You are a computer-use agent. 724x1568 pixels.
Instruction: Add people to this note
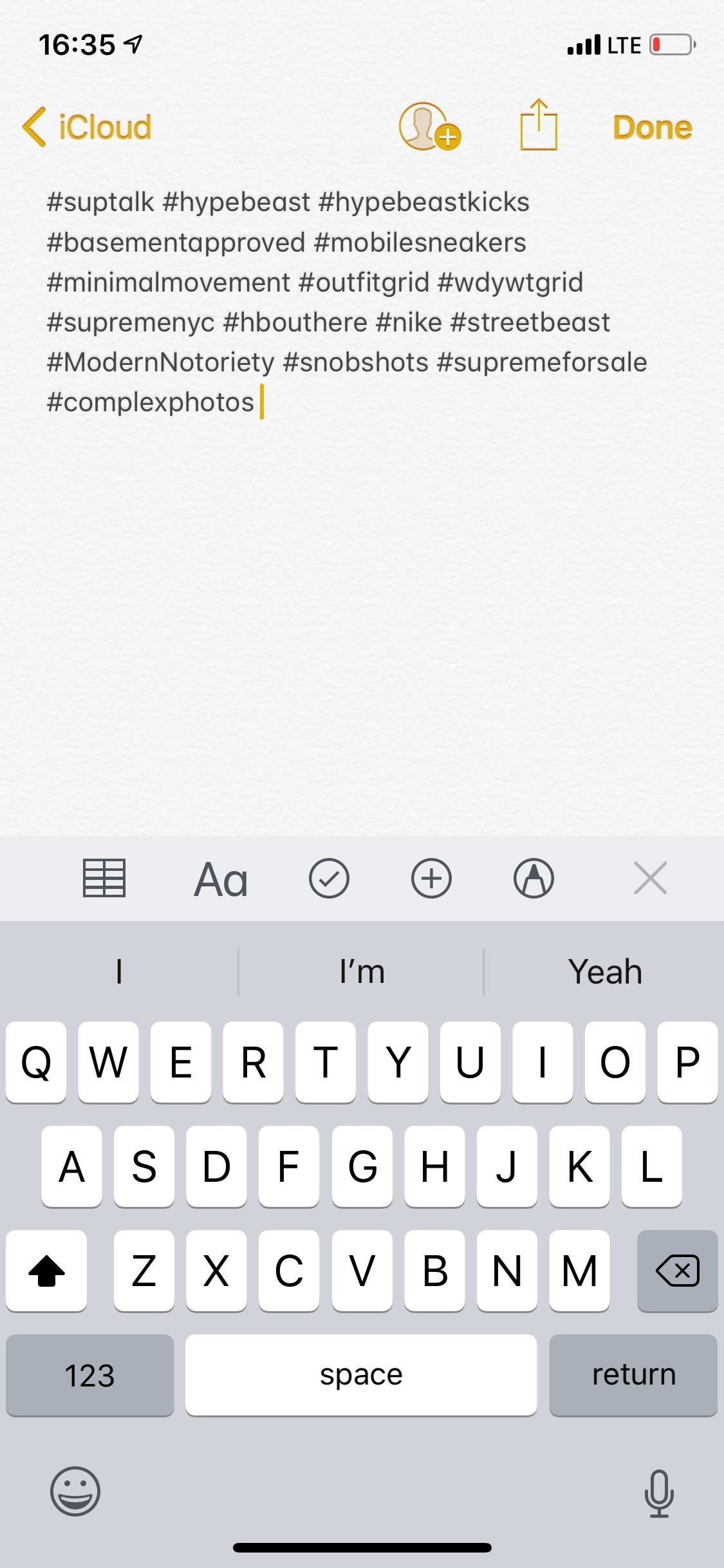(429, 127)
